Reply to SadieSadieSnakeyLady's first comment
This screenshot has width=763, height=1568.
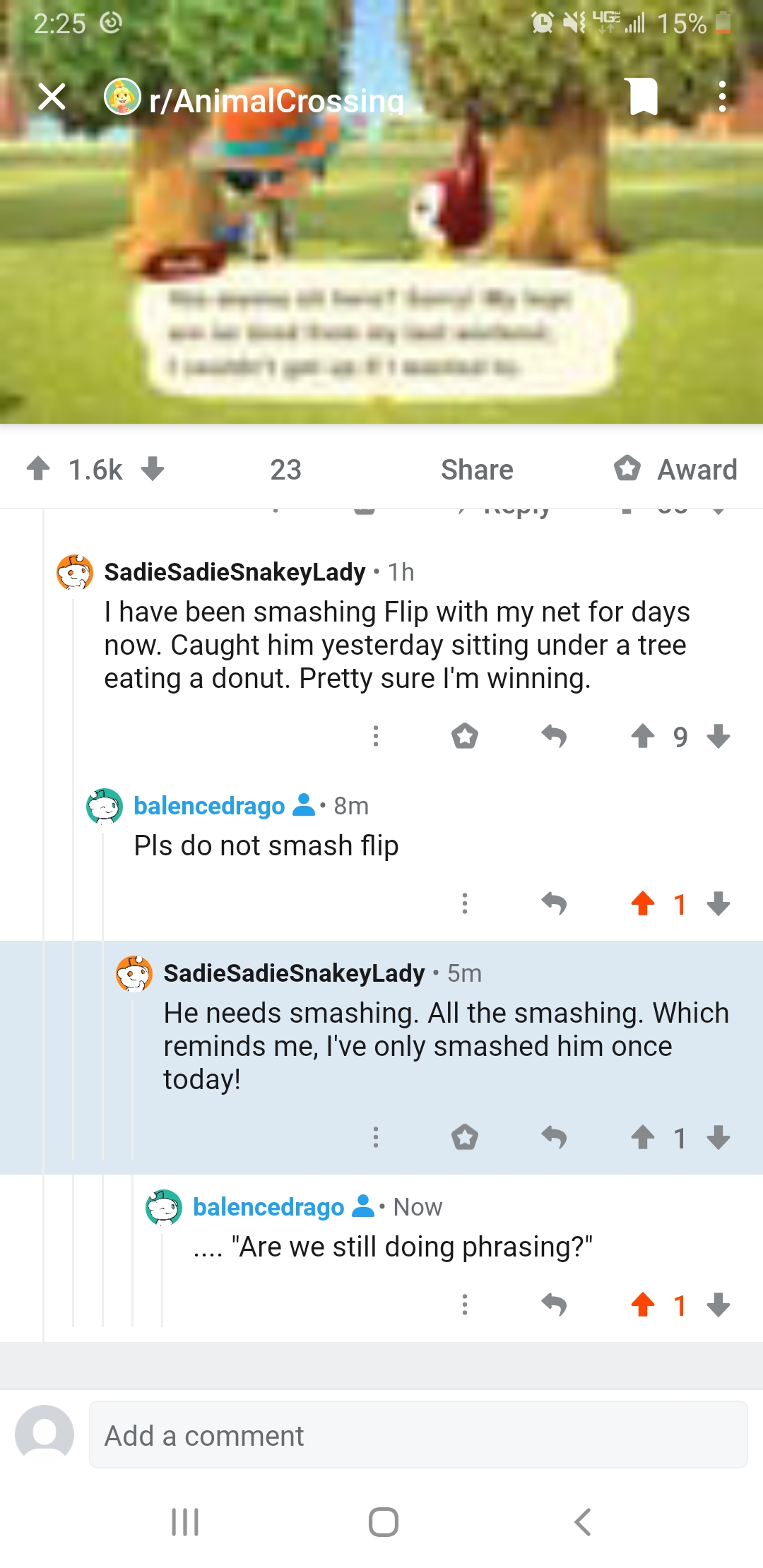556,736
